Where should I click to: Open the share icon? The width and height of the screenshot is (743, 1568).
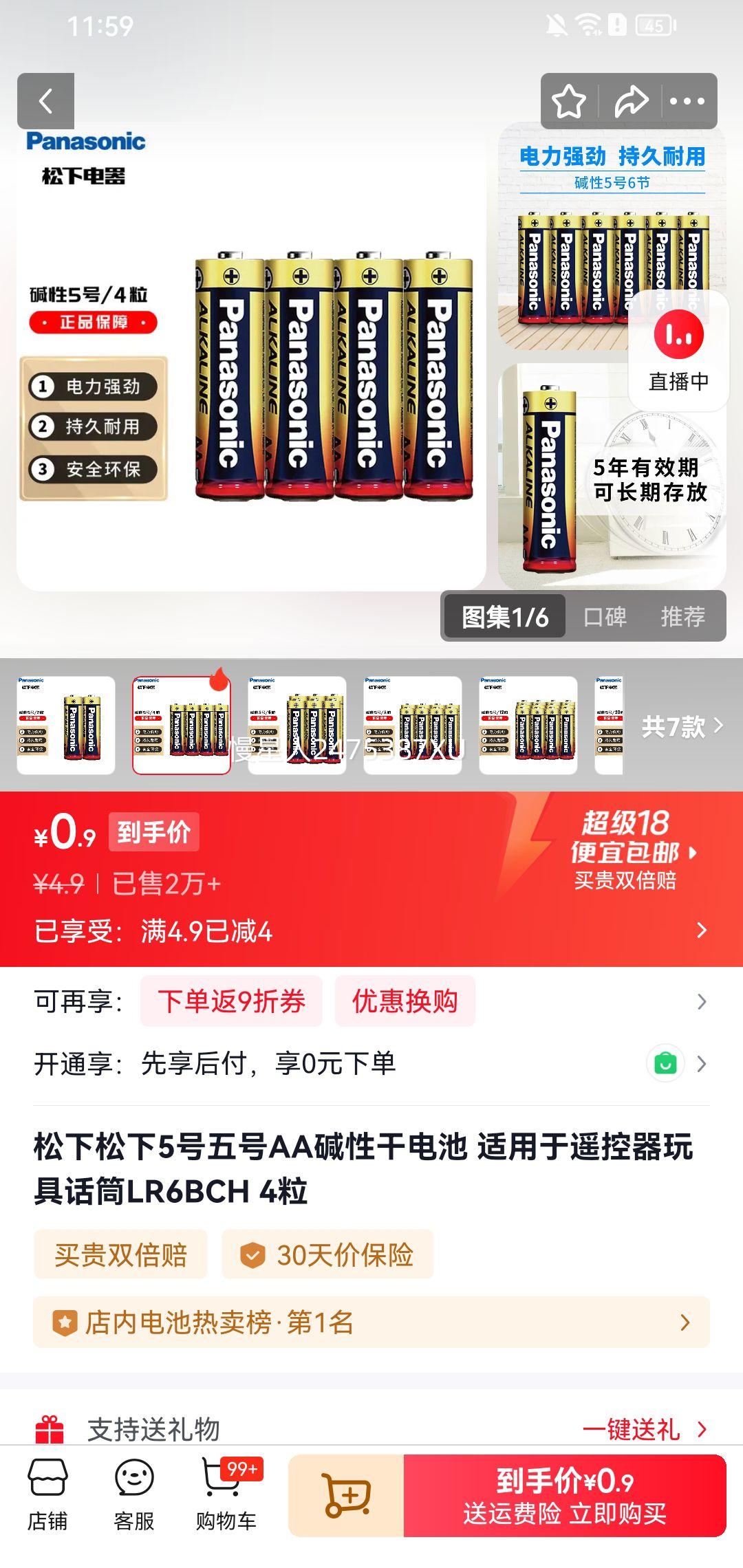pos(630,101)
